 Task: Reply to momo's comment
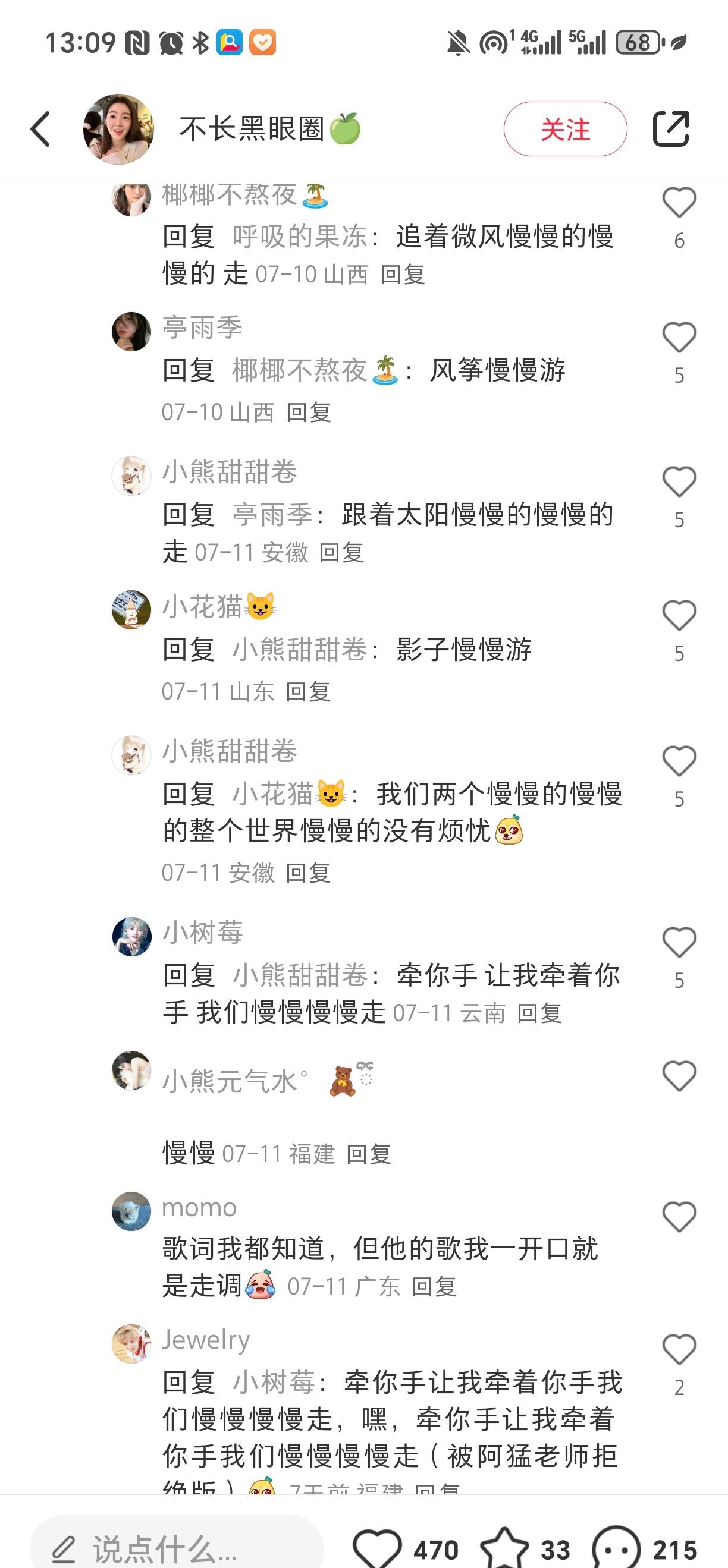(x=434, y=1286)
